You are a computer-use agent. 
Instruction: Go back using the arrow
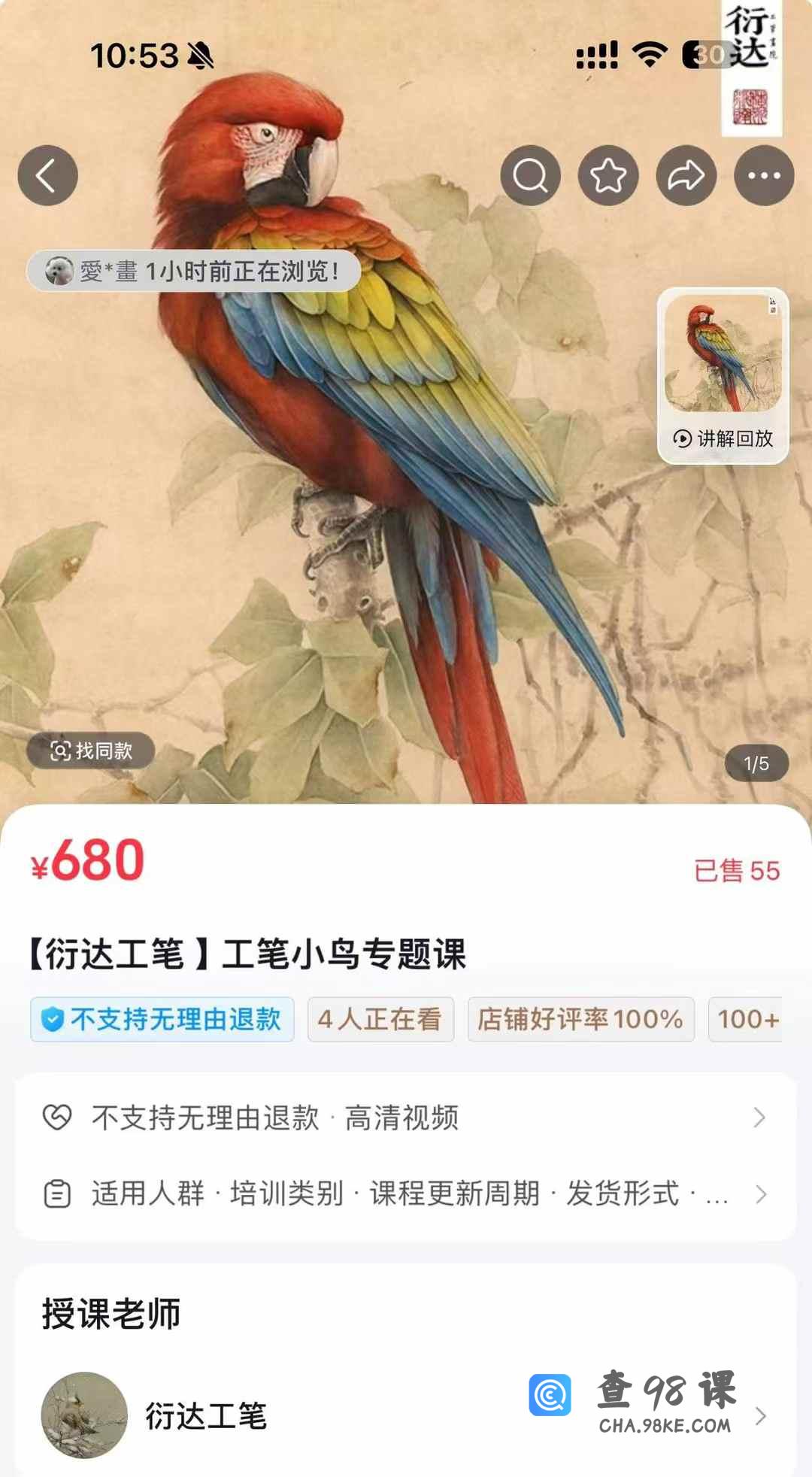(47, 176)
